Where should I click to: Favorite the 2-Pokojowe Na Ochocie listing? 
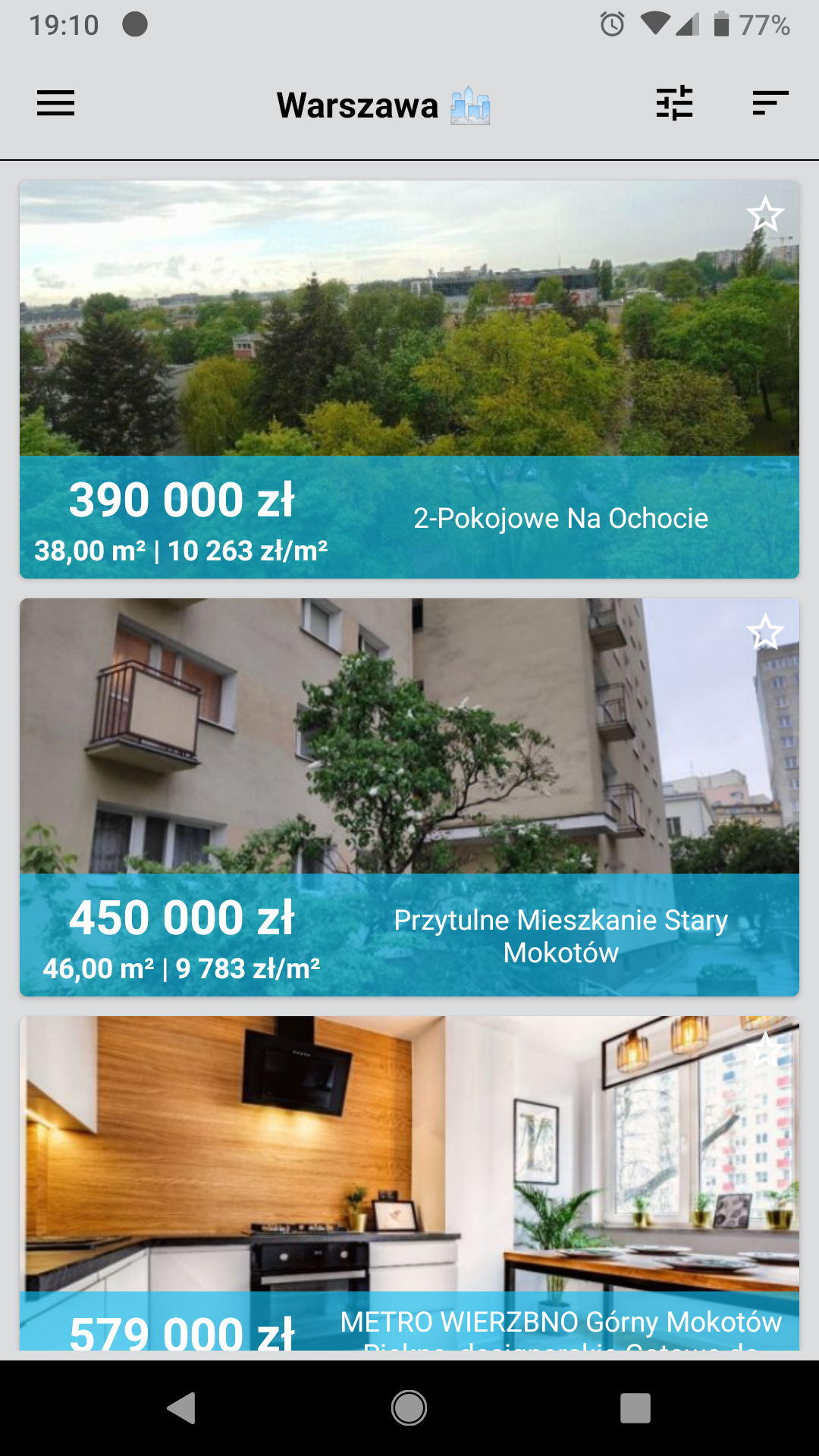pyautogui.click(x=764, y=215)
